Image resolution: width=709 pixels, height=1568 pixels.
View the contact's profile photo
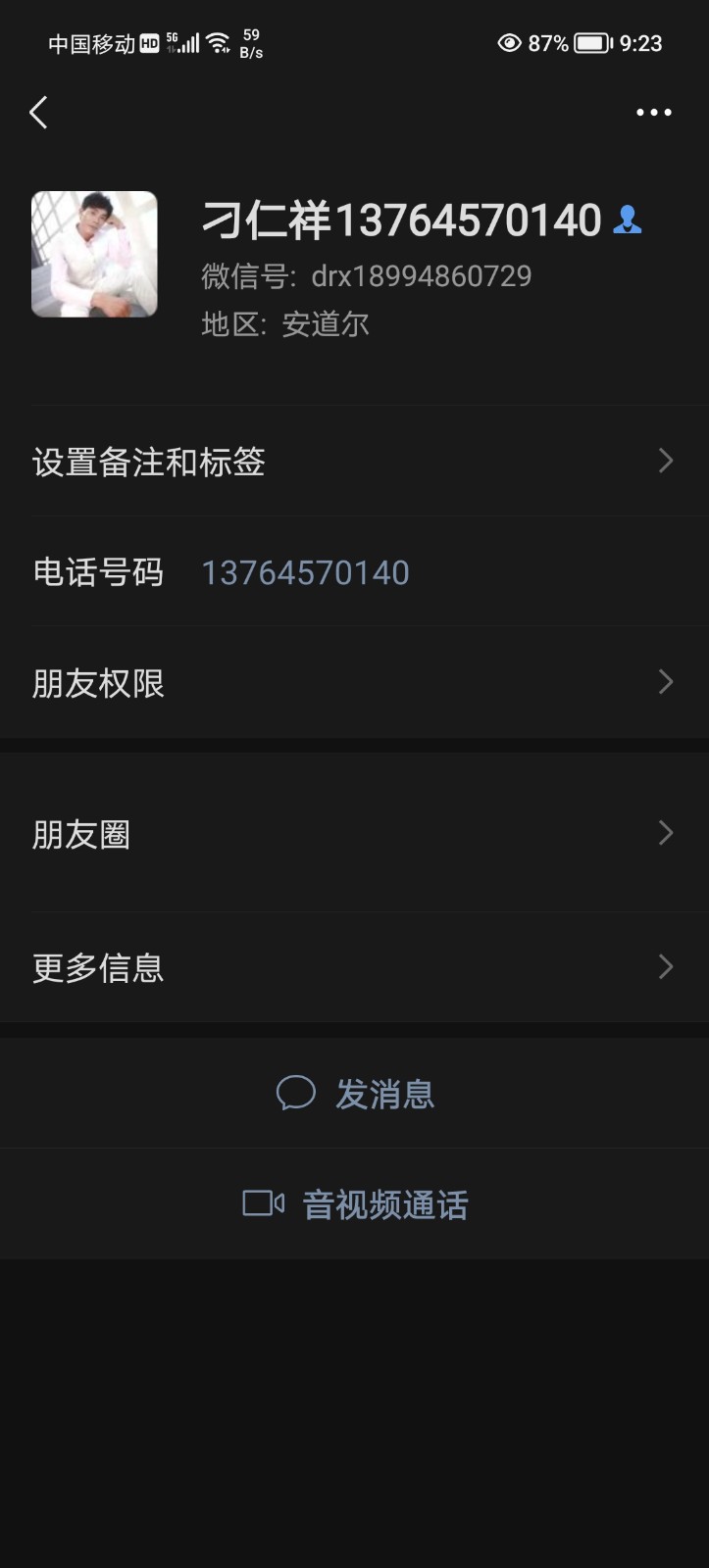click(94, 254)
